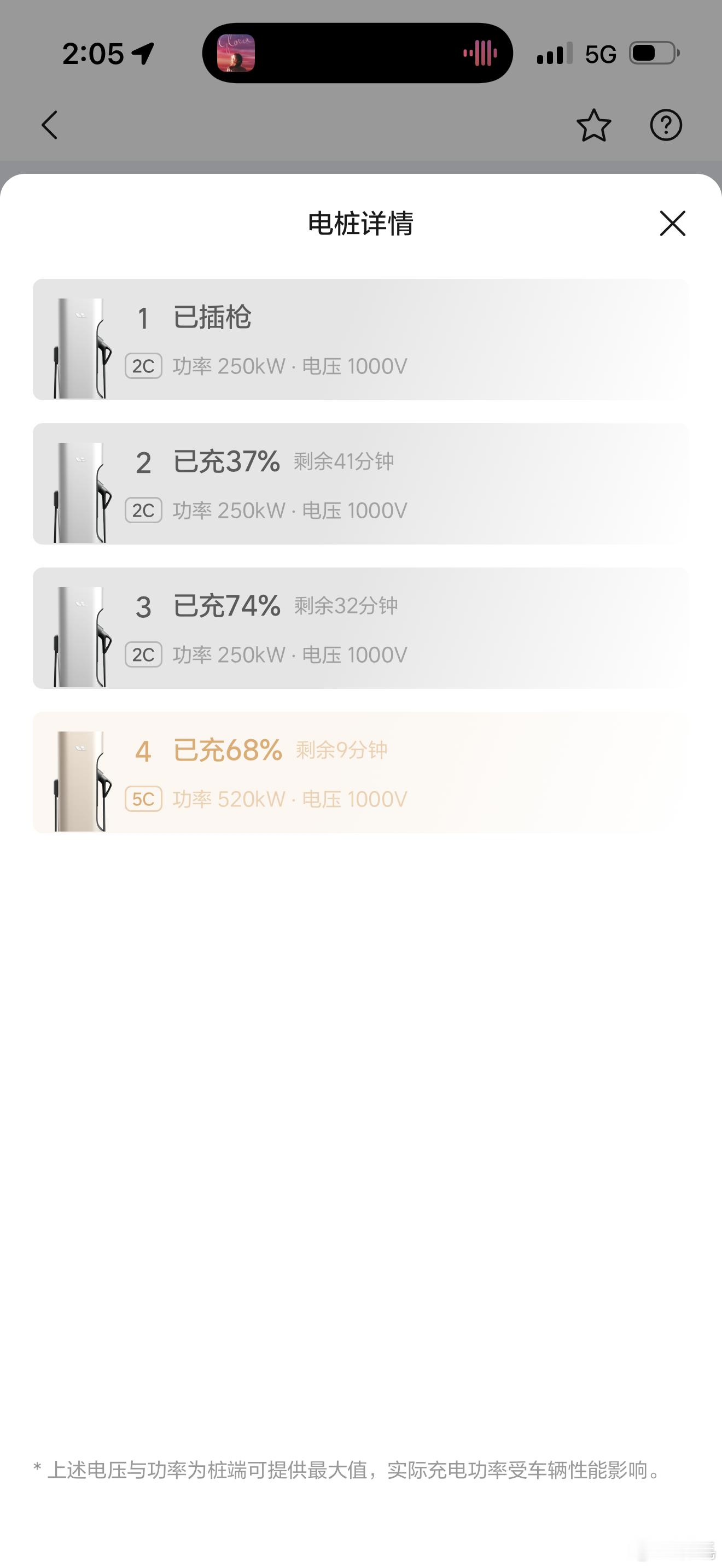Tap the audio waveform in the Dynamic Island
722x1568 pixels.
(x=480, y=54)
